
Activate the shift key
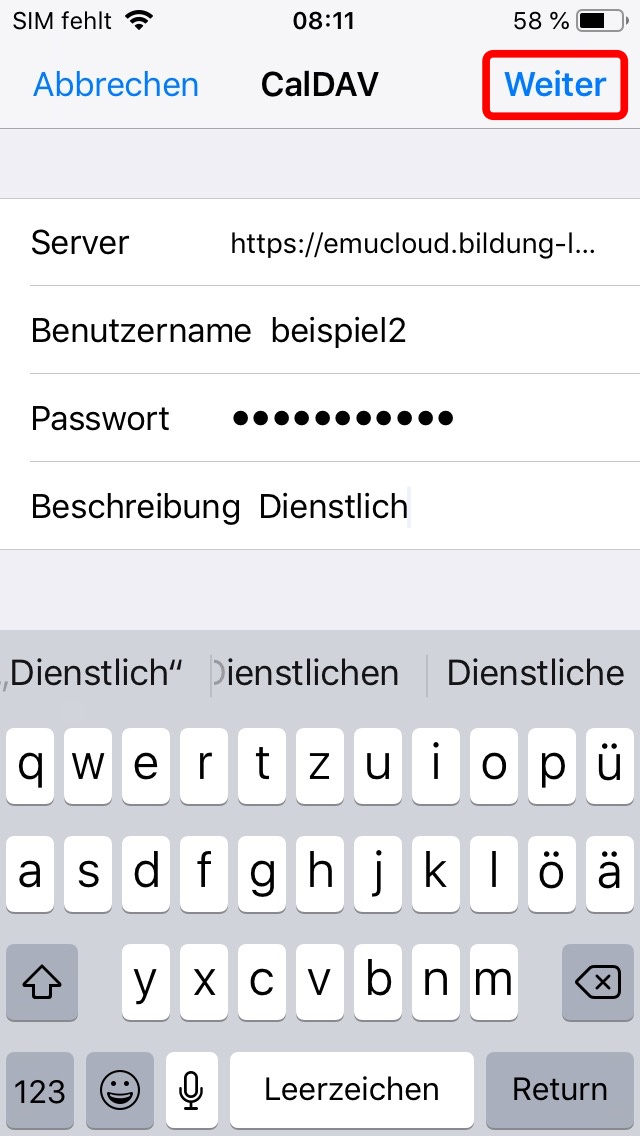pyautogui.click(x=41, y=982)
